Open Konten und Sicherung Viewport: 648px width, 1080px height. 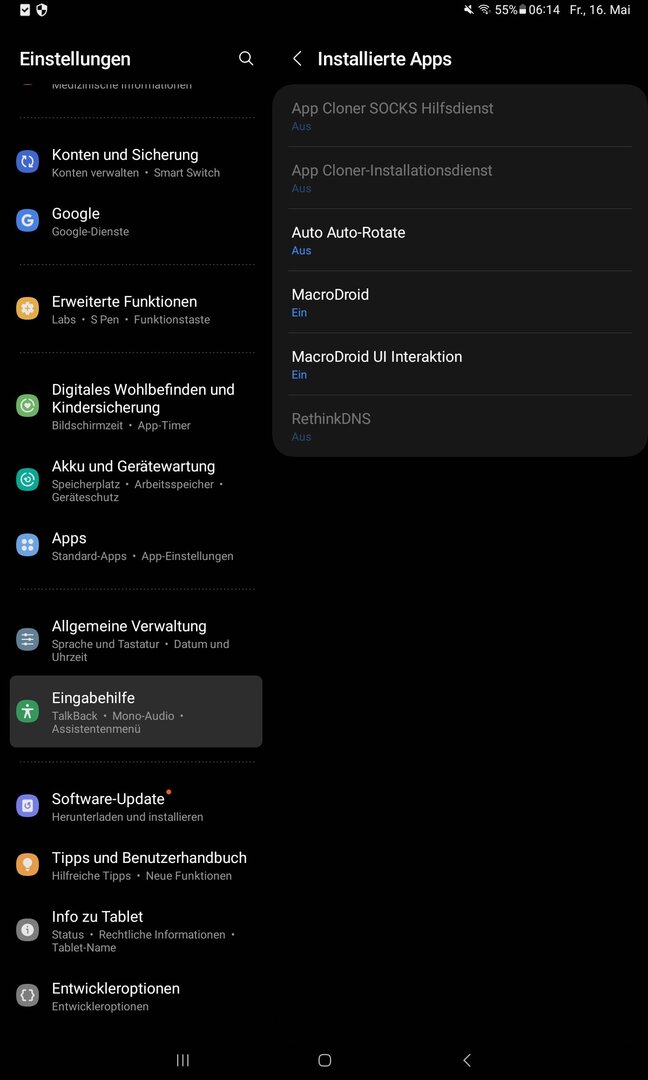tap(135, 162)
